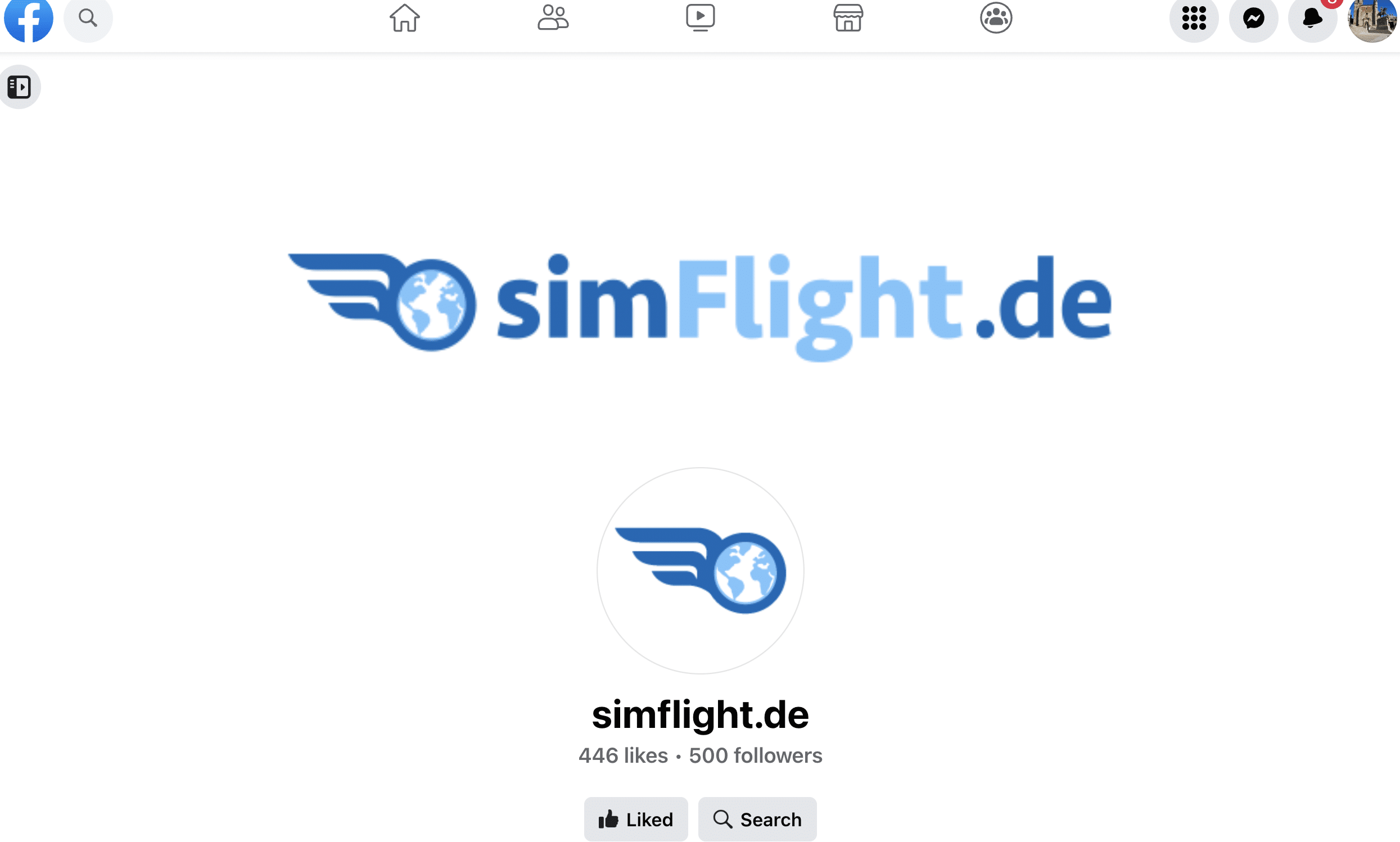Image resolution: width=1400 pixels, height=842 pixels.
Task: Open the Video tab
Action: 701,19
